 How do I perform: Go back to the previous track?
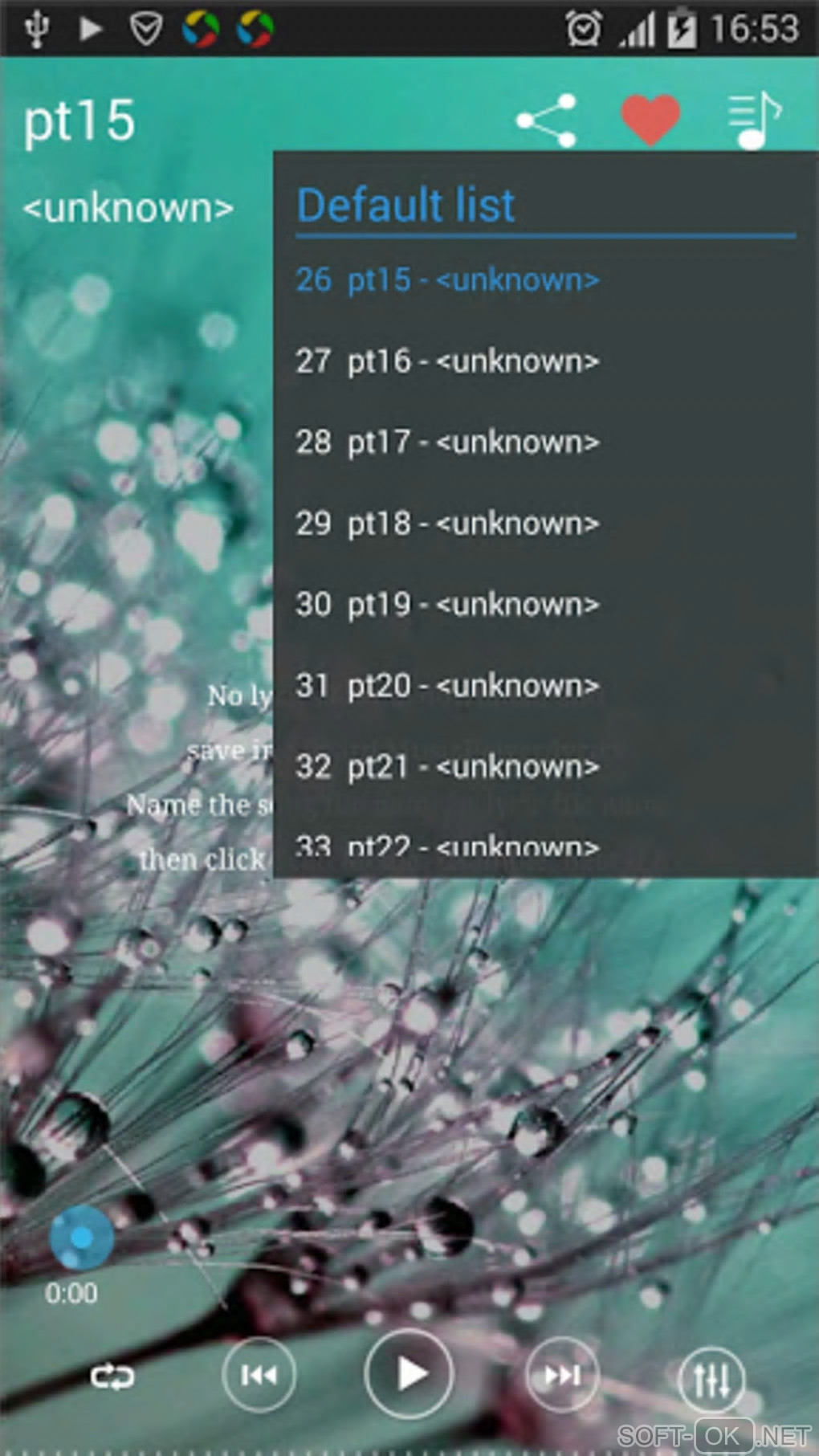[259, 1375]
